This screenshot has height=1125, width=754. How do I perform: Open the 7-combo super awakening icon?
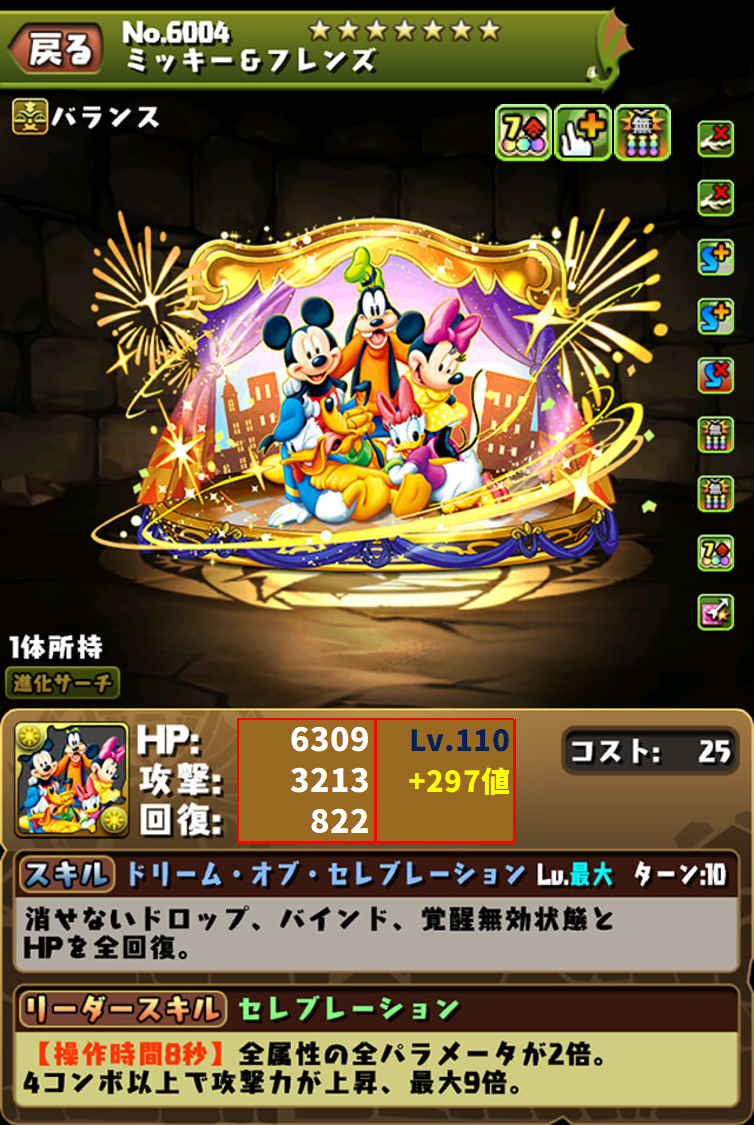[x=523, y=134]
